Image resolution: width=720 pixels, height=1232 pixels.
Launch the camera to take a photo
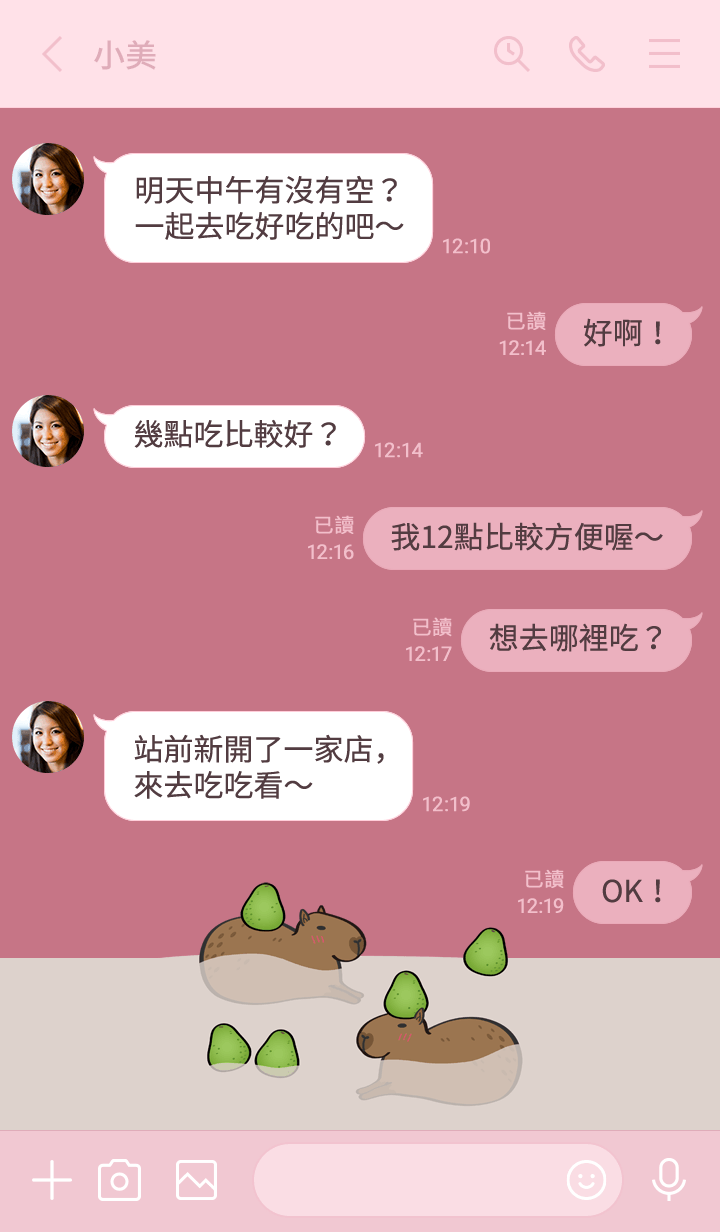(120, 1181)
